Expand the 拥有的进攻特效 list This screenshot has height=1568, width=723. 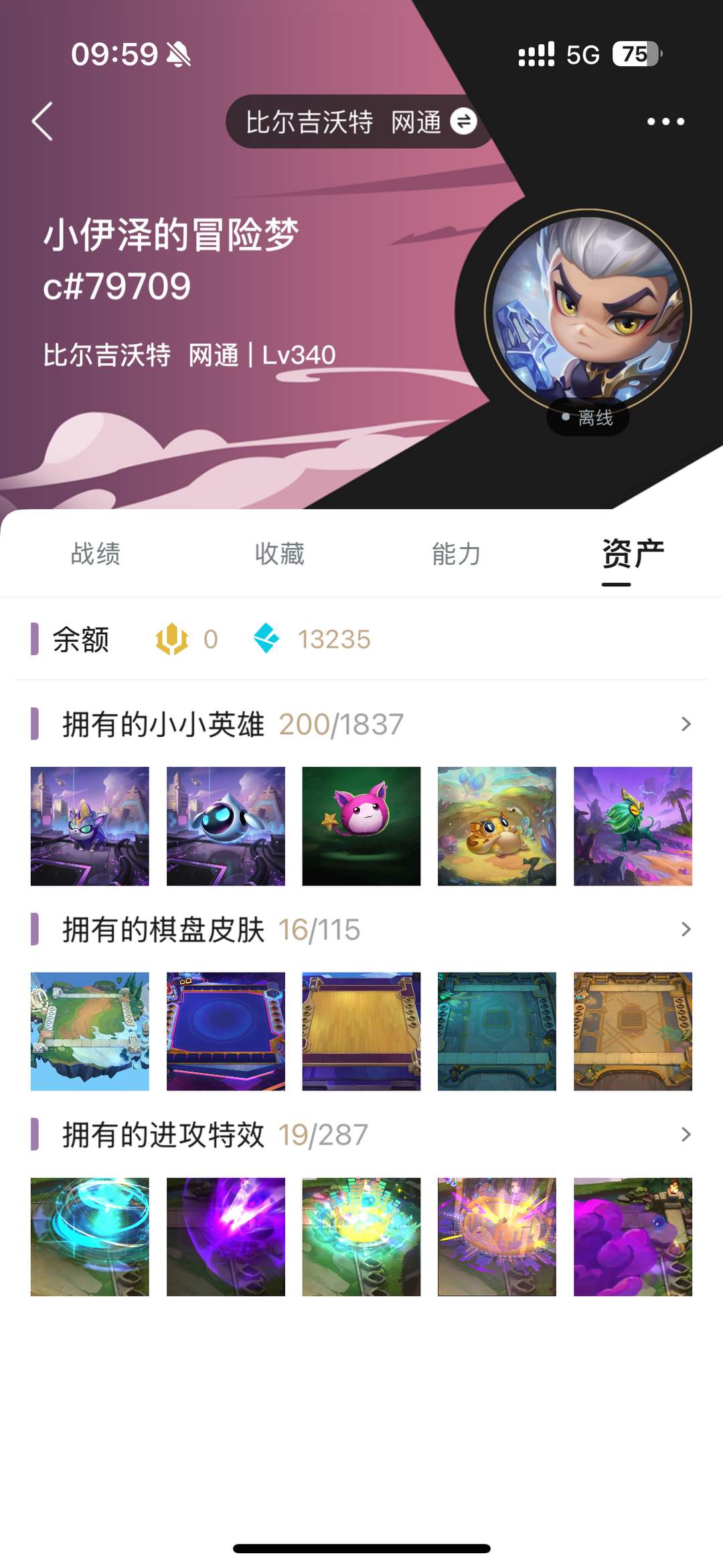(686, 1134)
